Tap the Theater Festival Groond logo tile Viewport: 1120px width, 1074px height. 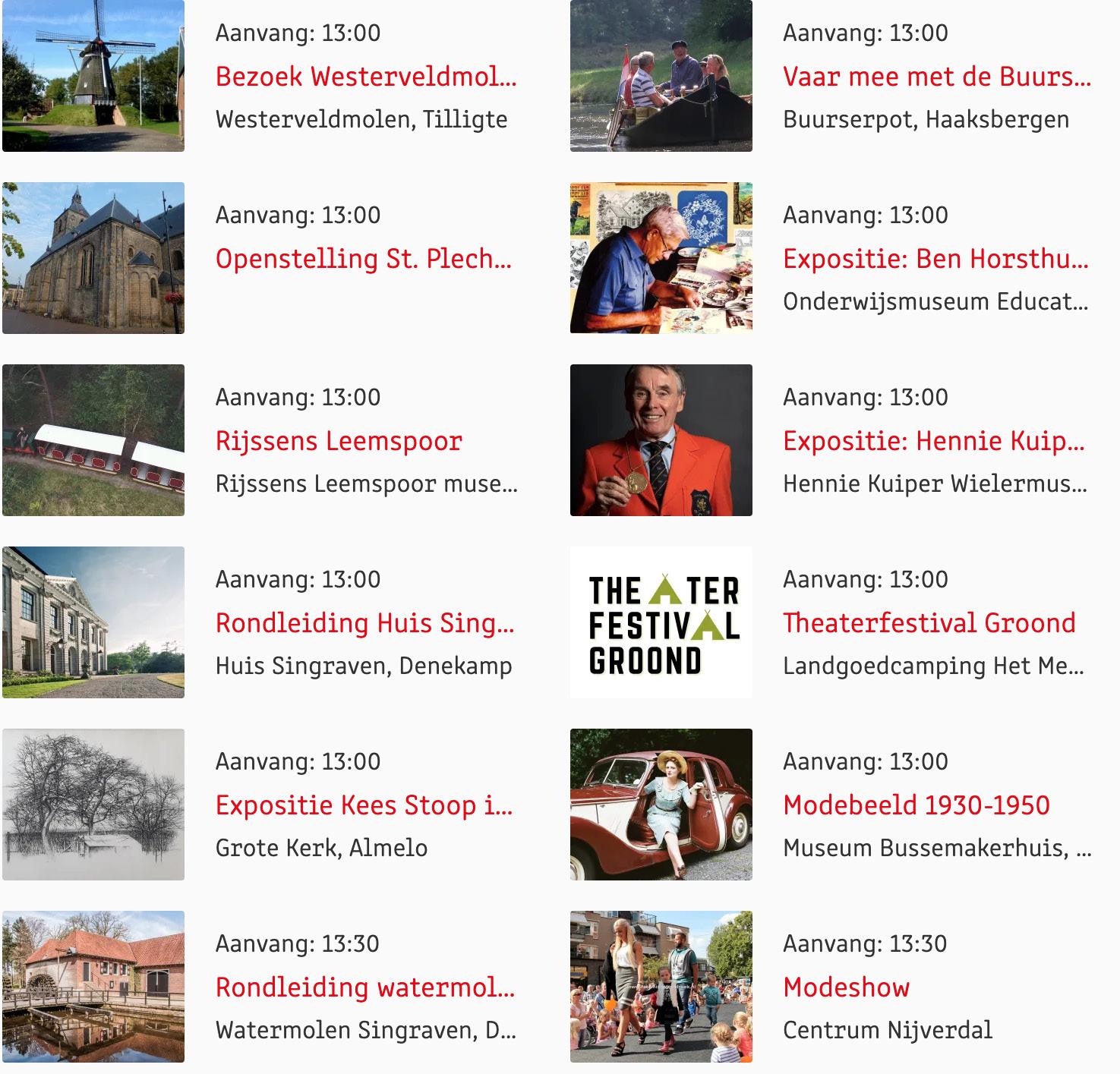661,622
